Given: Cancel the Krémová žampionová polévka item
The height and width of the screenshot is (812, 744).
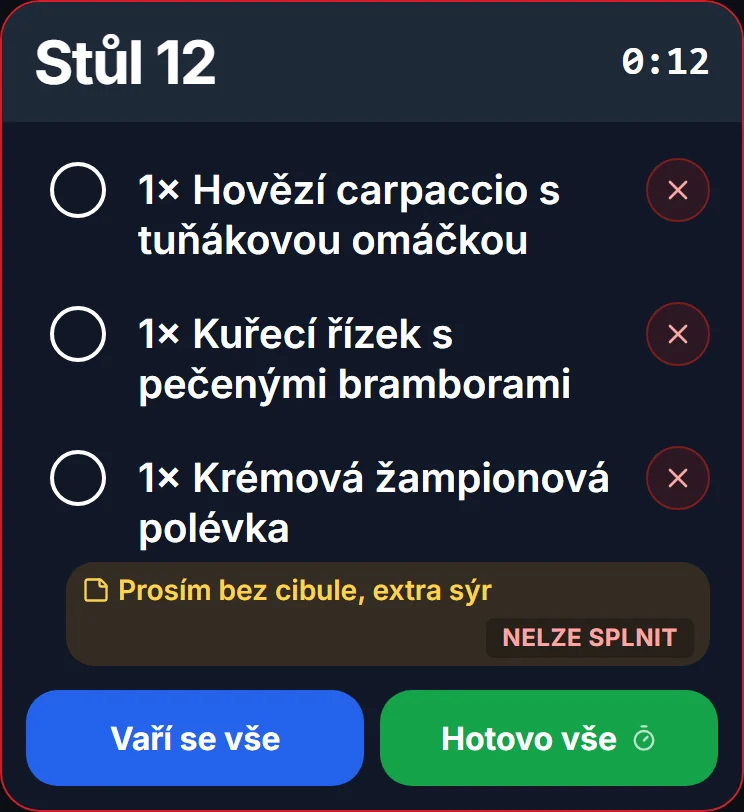Looking at the screenshot, I should pos(678,478).
